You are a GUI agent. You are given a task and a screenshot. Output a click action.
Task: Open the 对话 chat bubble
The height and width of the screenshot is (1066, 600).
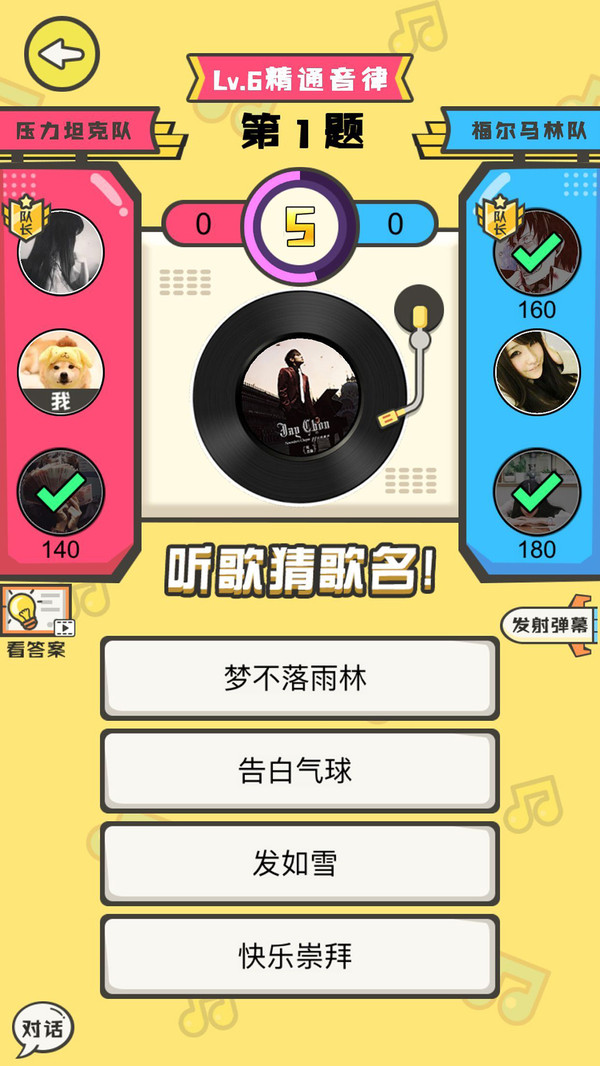(x=43, y=1029)
